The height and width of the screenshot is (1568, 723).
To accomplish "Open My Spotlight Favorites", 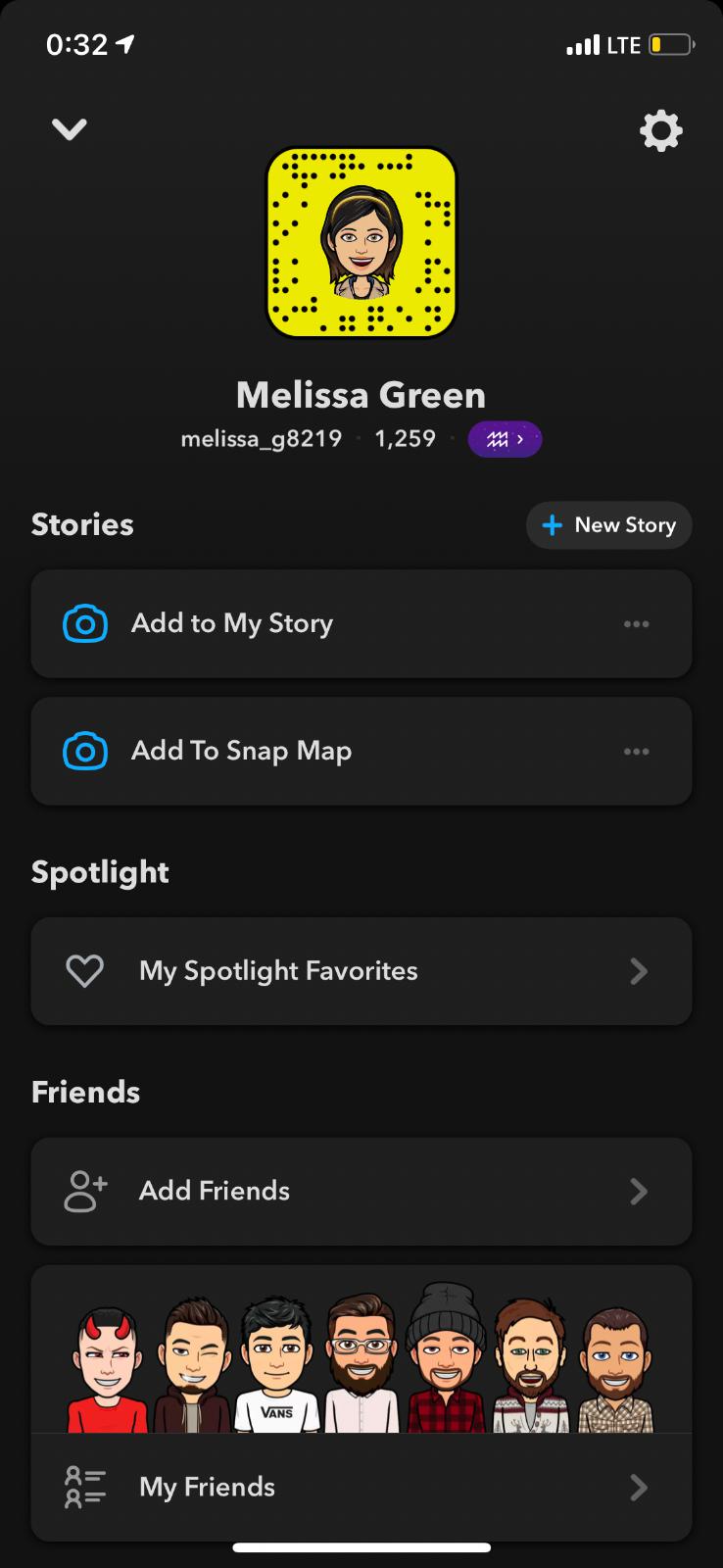I will [361, 971].
